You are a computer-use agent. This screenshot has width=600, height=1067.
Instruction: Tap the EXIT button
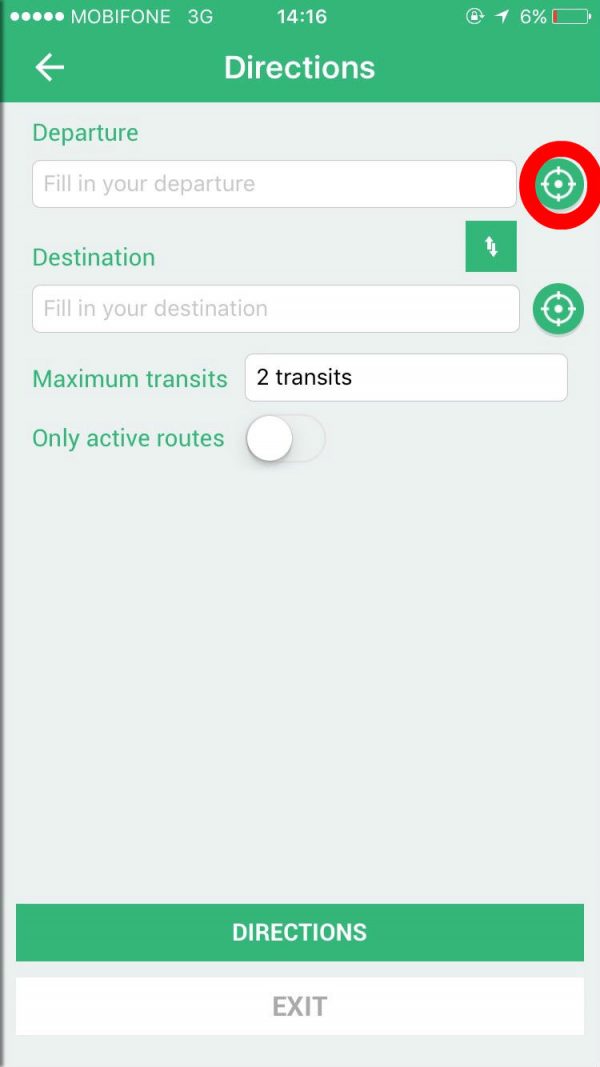coord(300,1006)
